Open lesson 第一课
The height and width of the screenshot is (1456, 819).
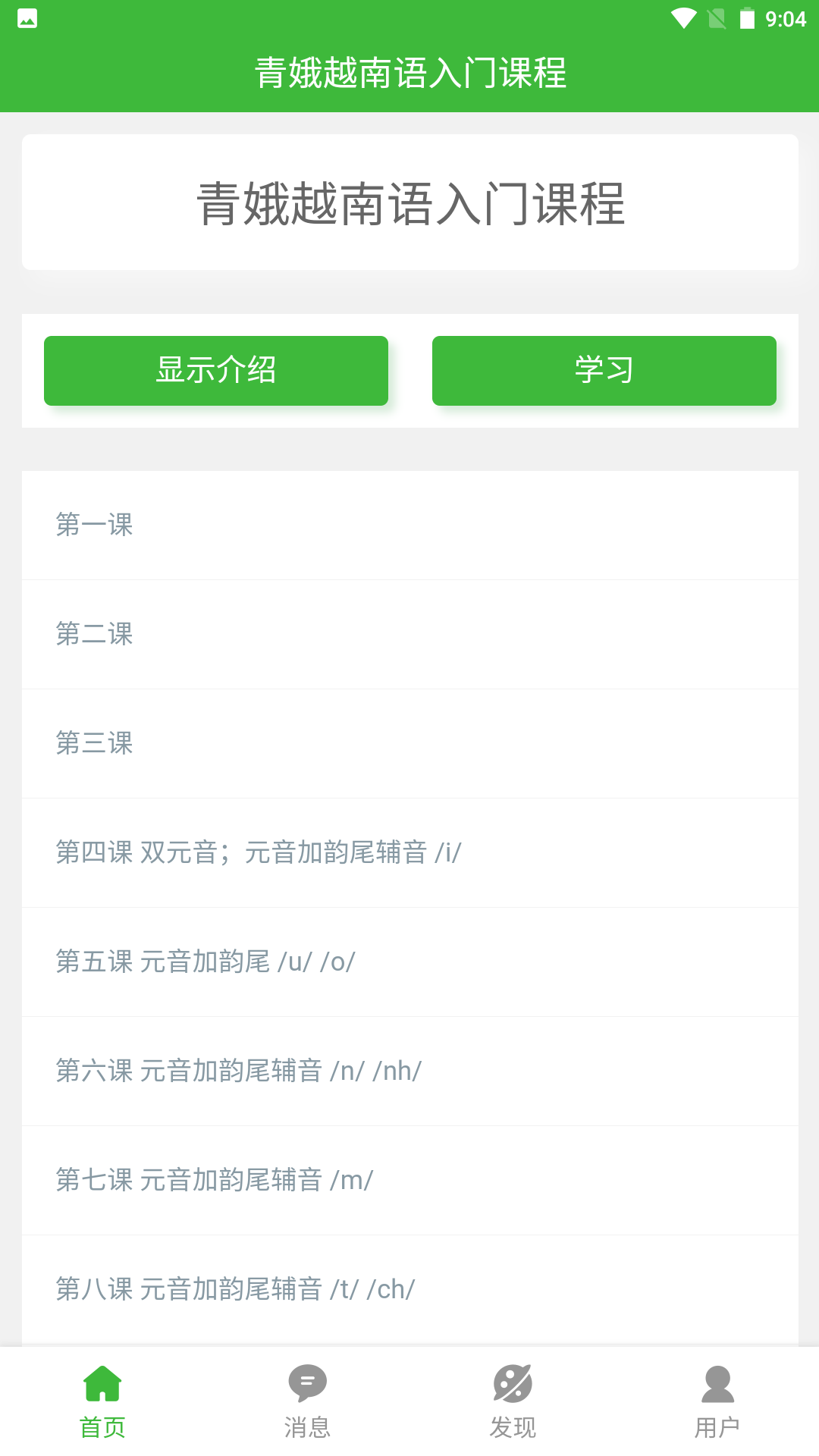pyautogui.click(x=409, y=526)
